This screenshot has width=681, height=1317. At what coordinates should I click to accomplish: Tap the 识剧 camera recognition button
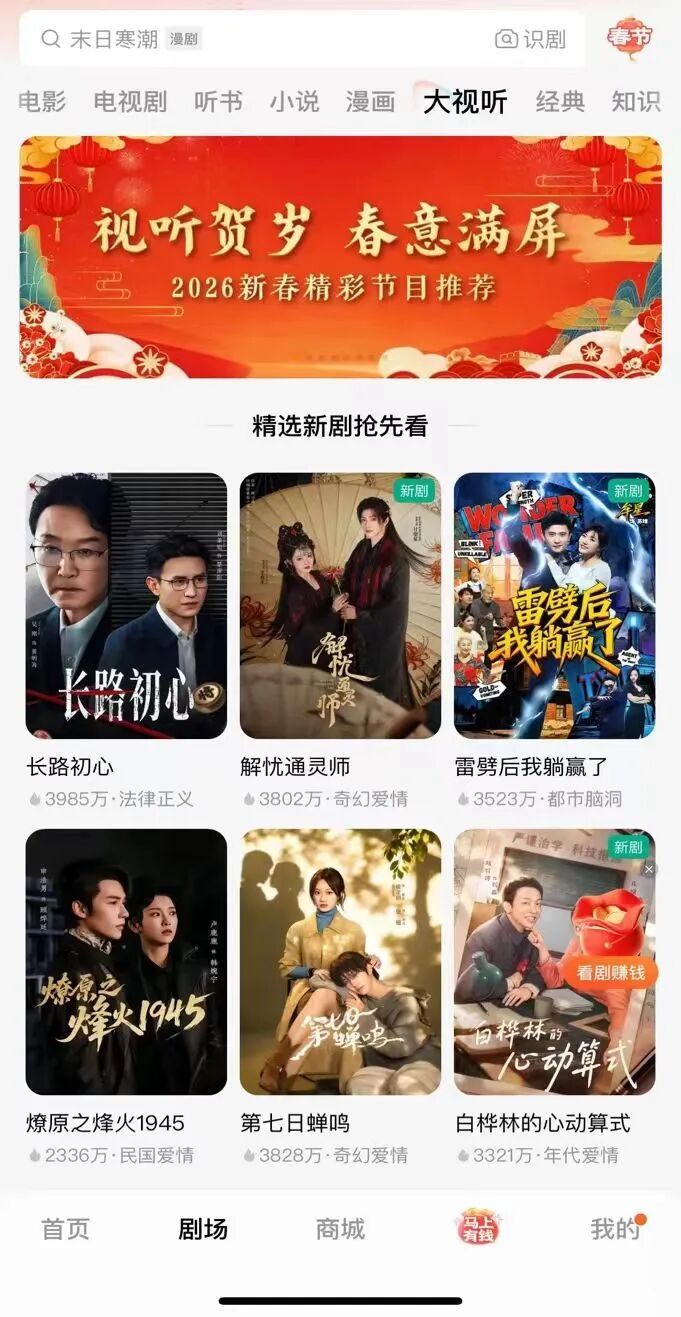pos(530,39)
